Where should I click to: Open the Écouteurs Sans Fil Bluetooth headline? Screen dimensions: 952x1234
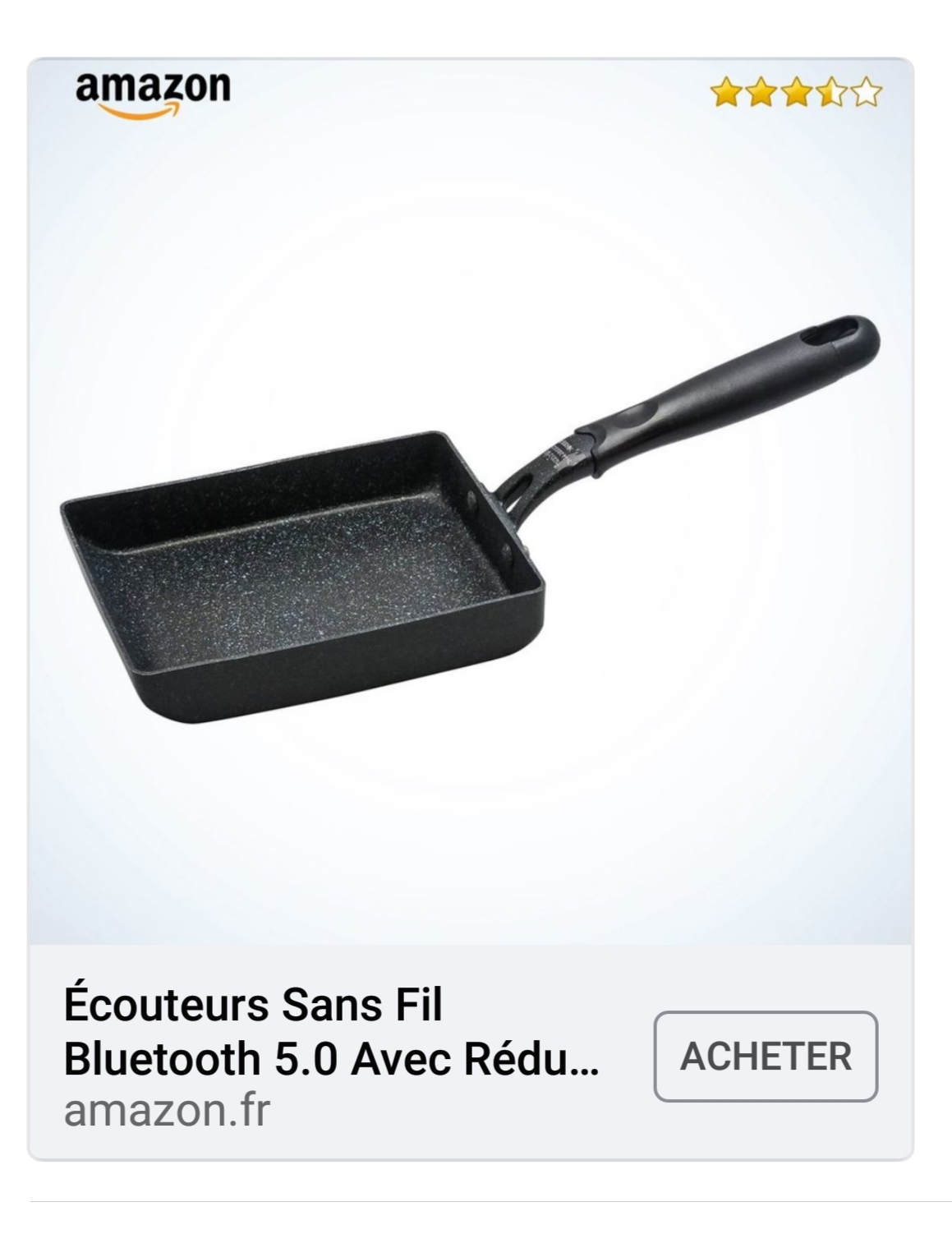[331, 1032]
